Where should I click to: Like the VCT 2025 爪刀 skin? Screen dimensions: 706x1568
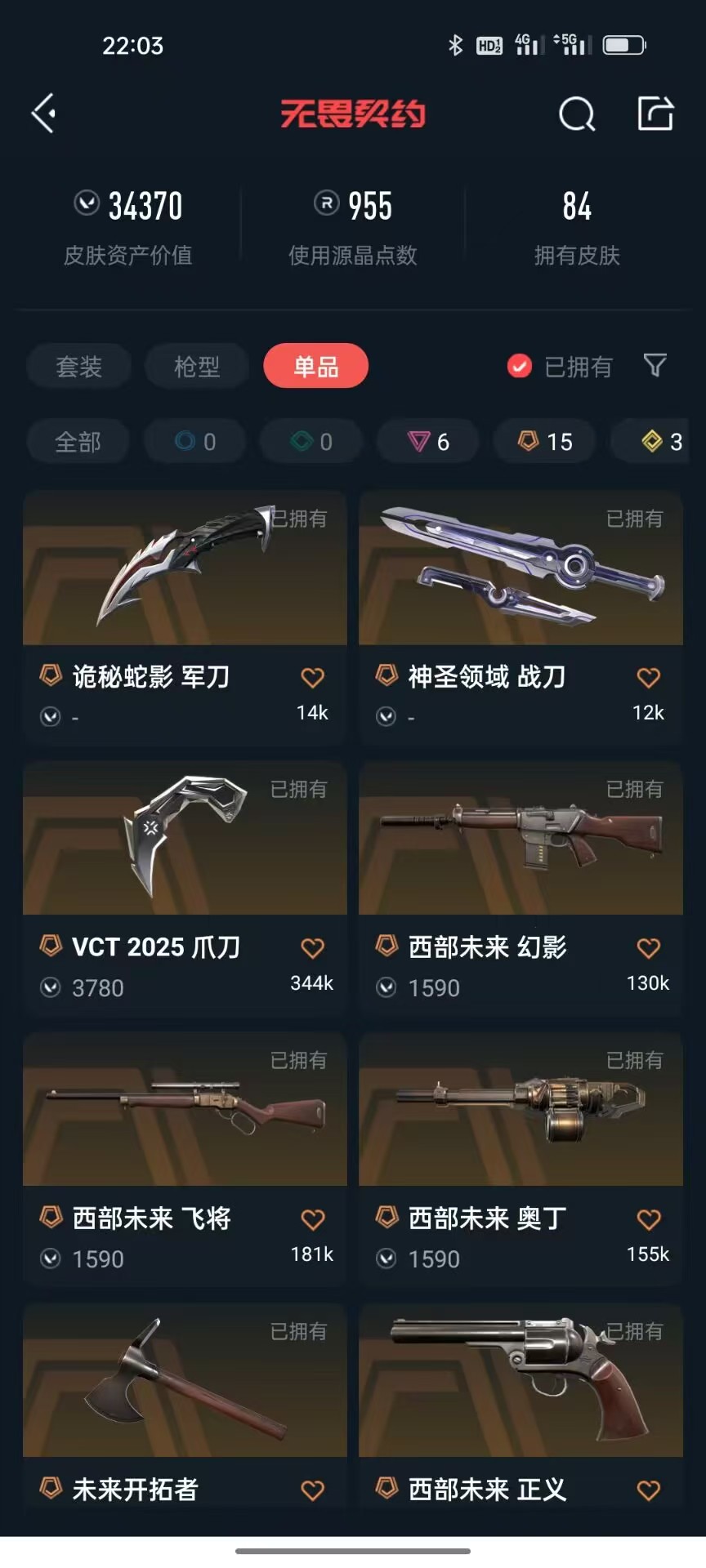pyautogui.click(x=313, y=948)
